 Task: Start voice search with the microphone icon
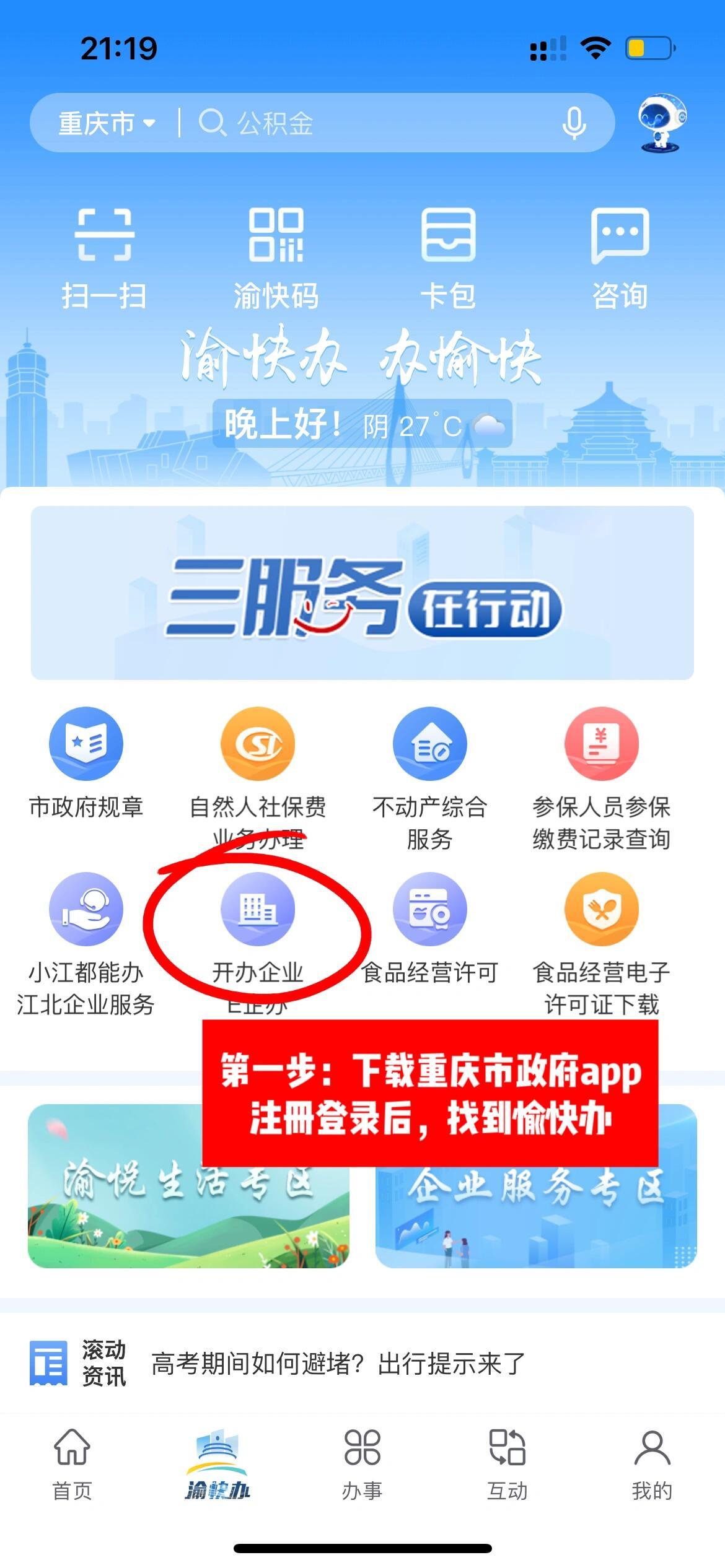tap(574, 123)
